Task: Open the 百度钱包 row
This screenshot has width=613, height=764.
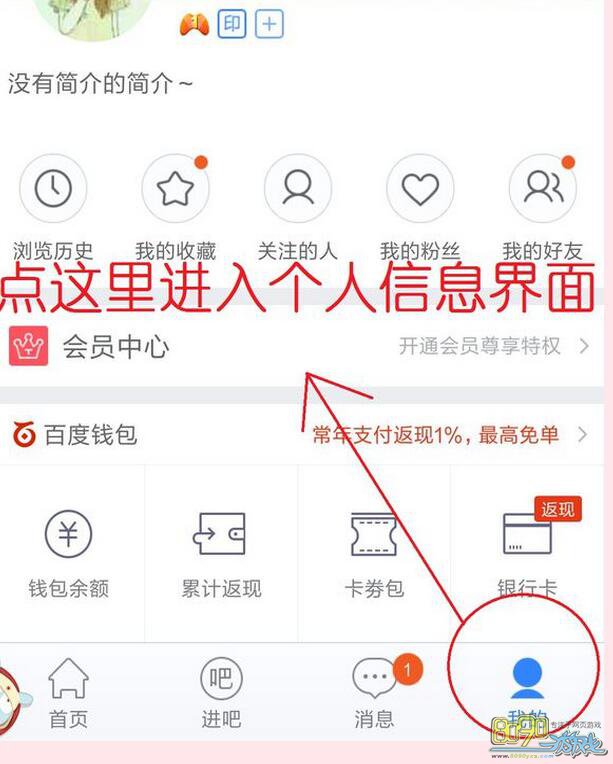Action: (x=300, y=435)
